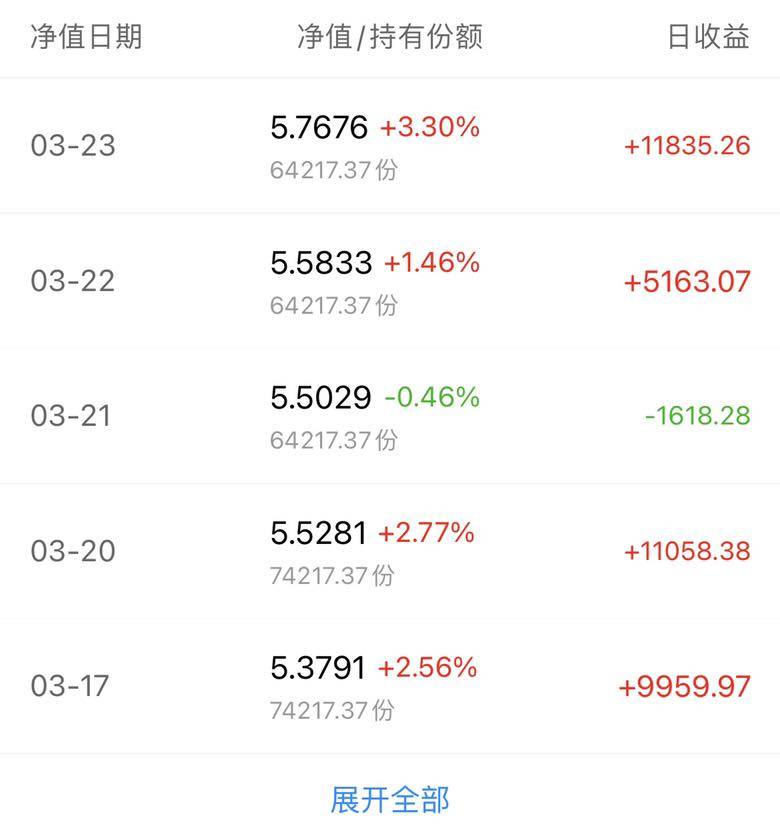Expand all records via 展开全部
This screenshot has width=780, height=826.
(x=390, y=799)
